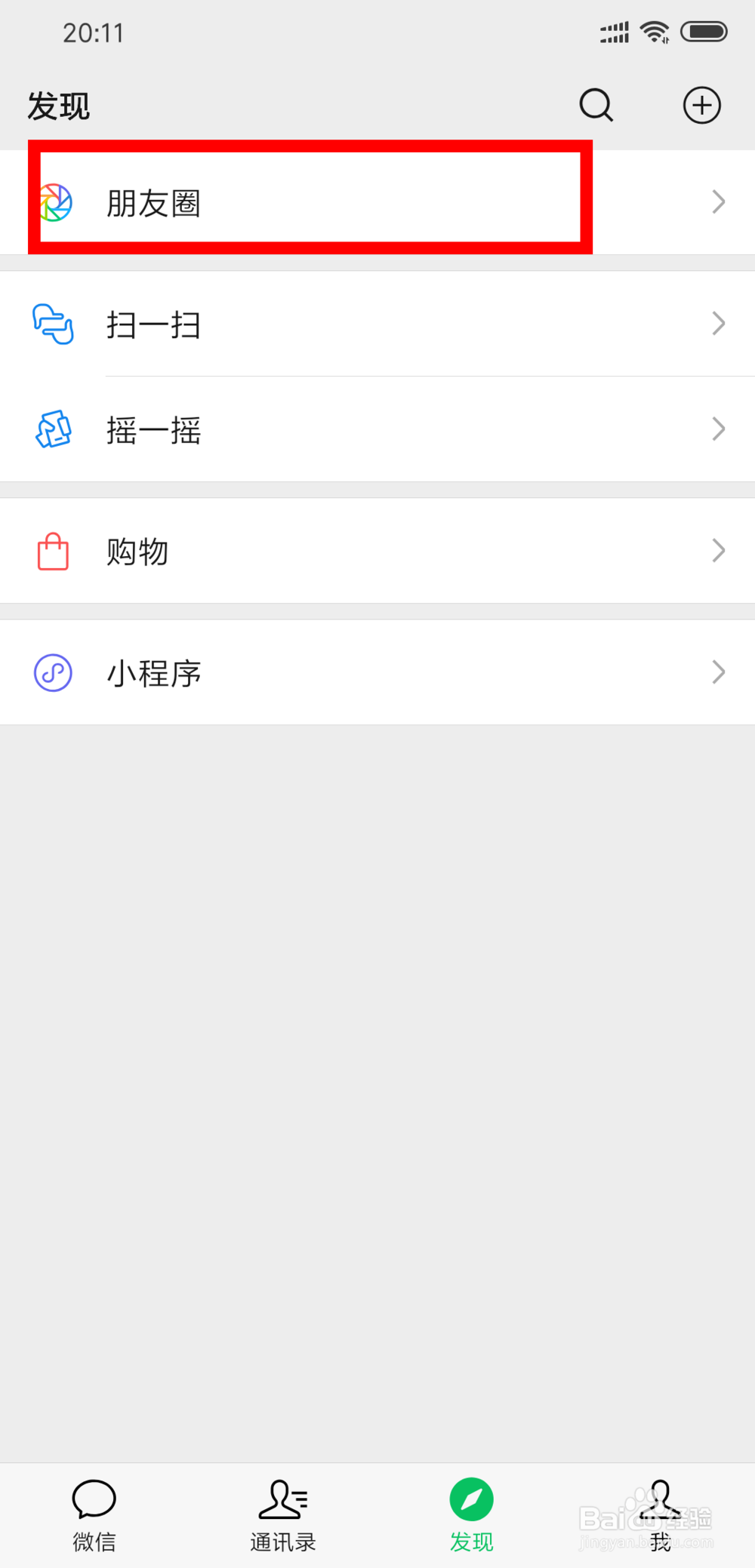Open the search magnifier icon
755x1568 pixels.
pos(596,106)
